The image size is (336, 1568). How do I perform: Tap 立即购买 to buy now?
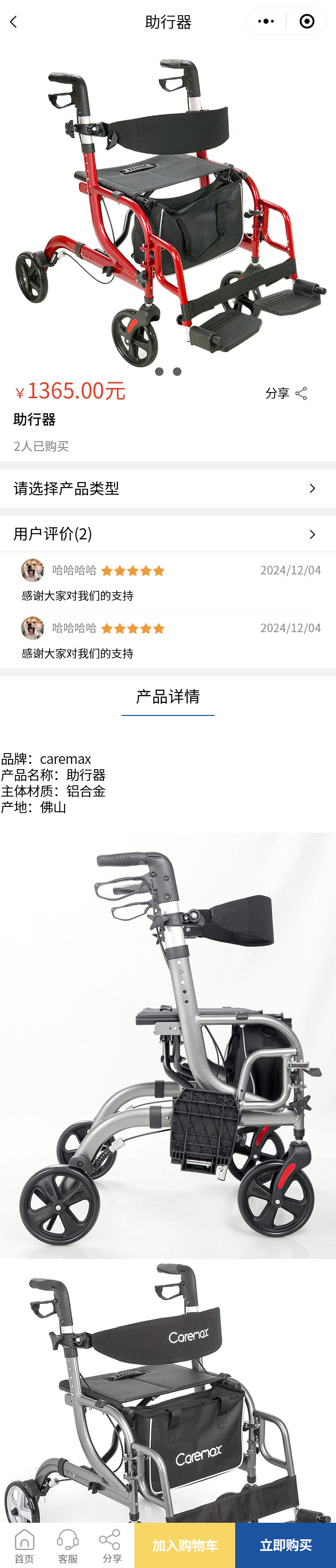[285, 1545]
